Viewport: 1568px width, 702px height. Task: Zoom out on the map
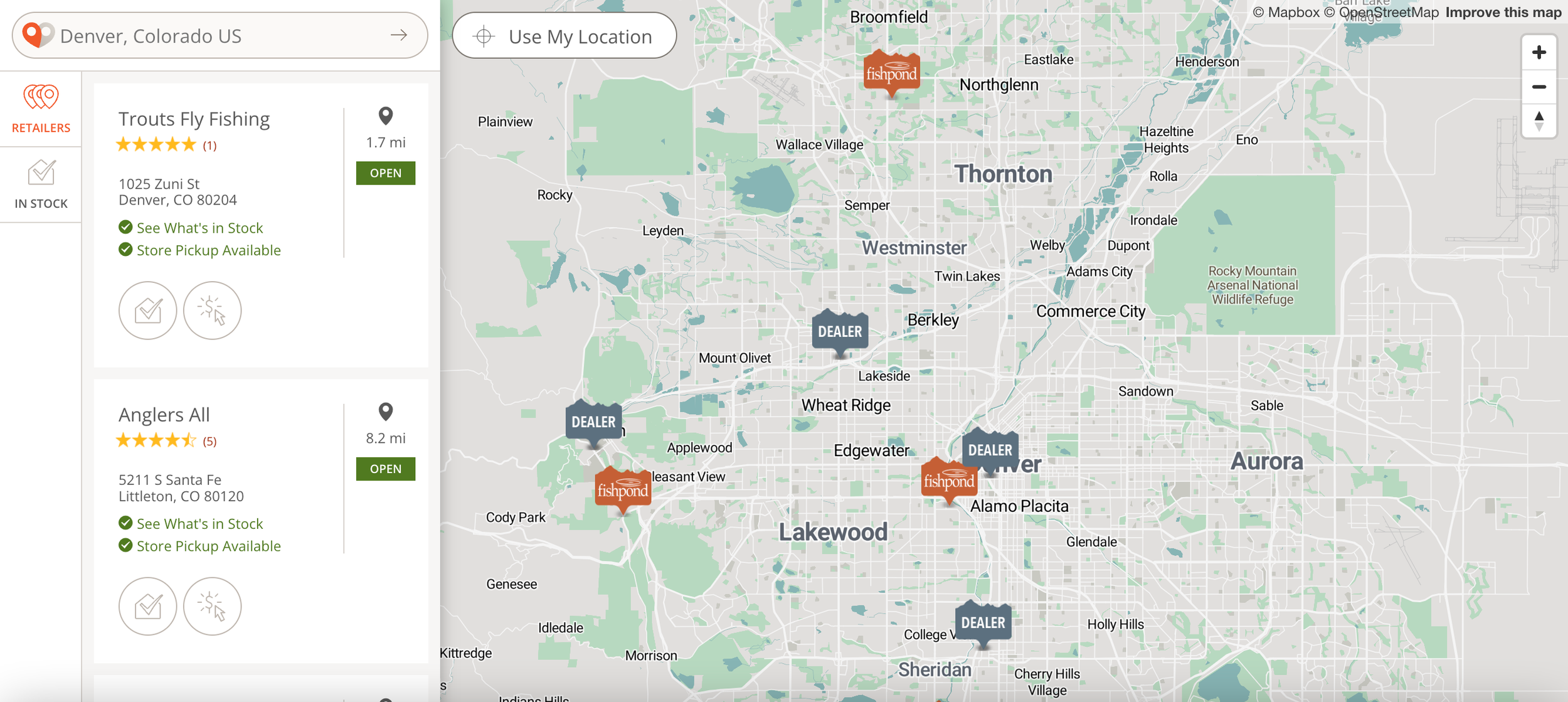coord(1539,87)
